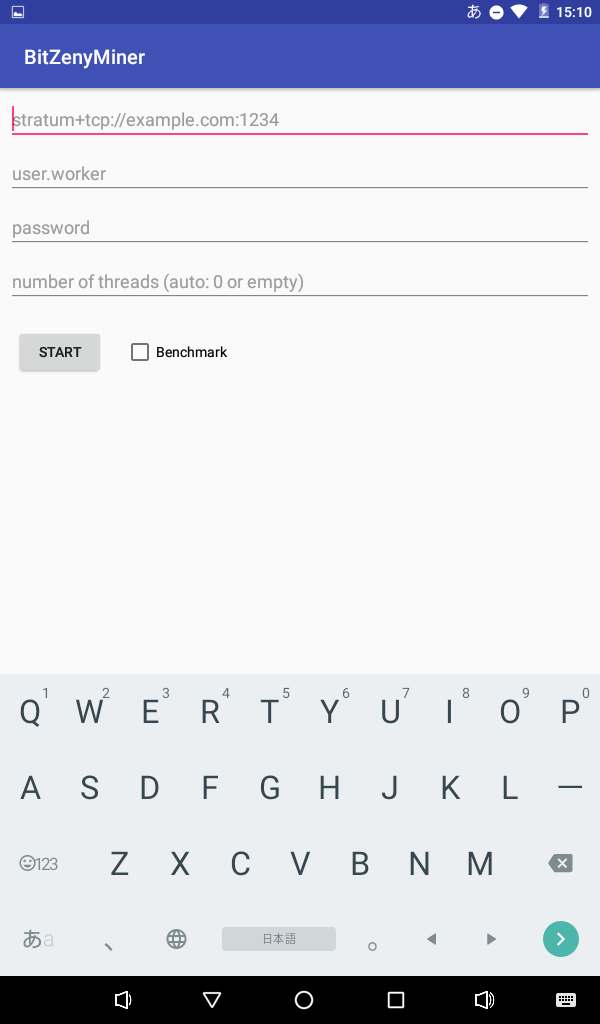Tap the green next arrow key
Viewport: 600px width, 1024px height.
[x=561, y=939]
